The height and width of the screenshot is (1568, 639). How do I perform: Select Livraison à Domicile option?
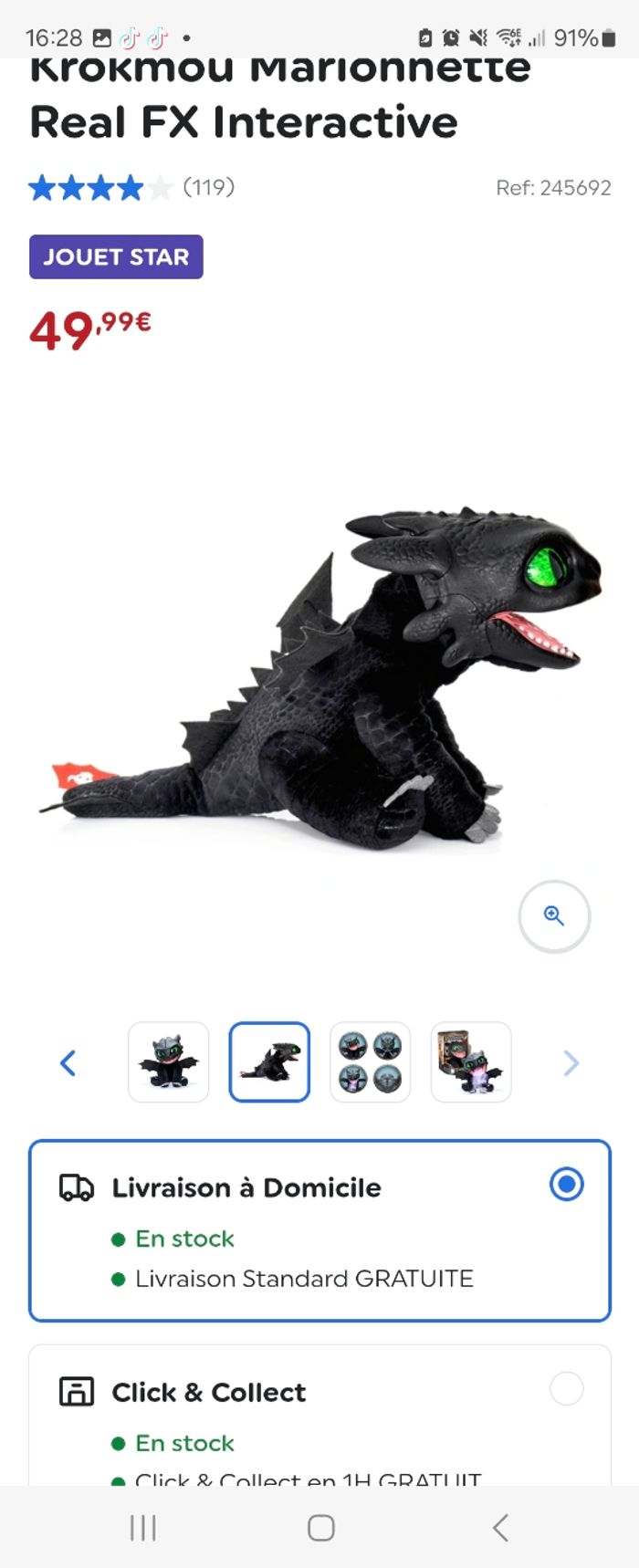coord(566,1185)
